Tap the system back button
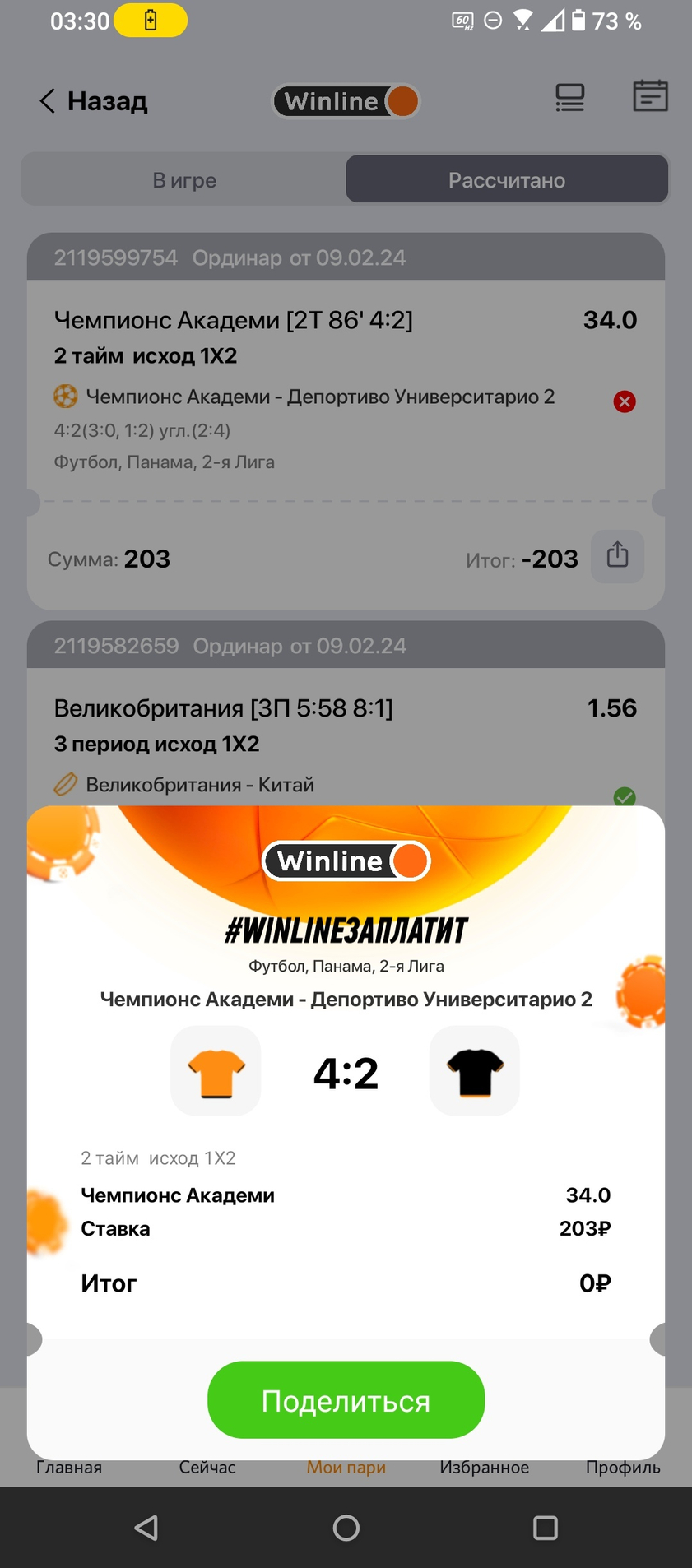 click(x=146, y=1528)
